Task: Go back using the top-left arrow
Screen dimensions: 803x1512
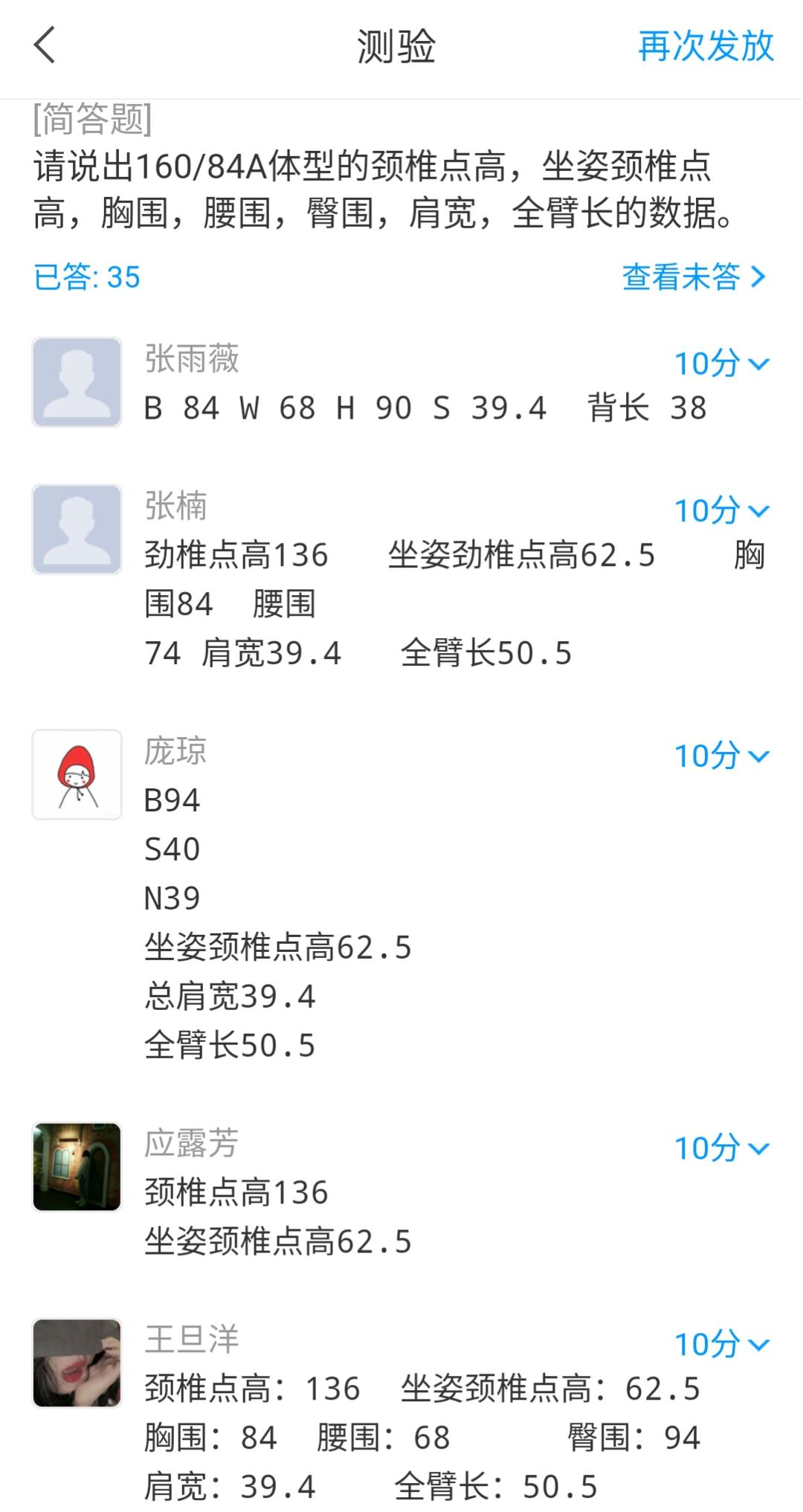Action: tap(45, 46)
